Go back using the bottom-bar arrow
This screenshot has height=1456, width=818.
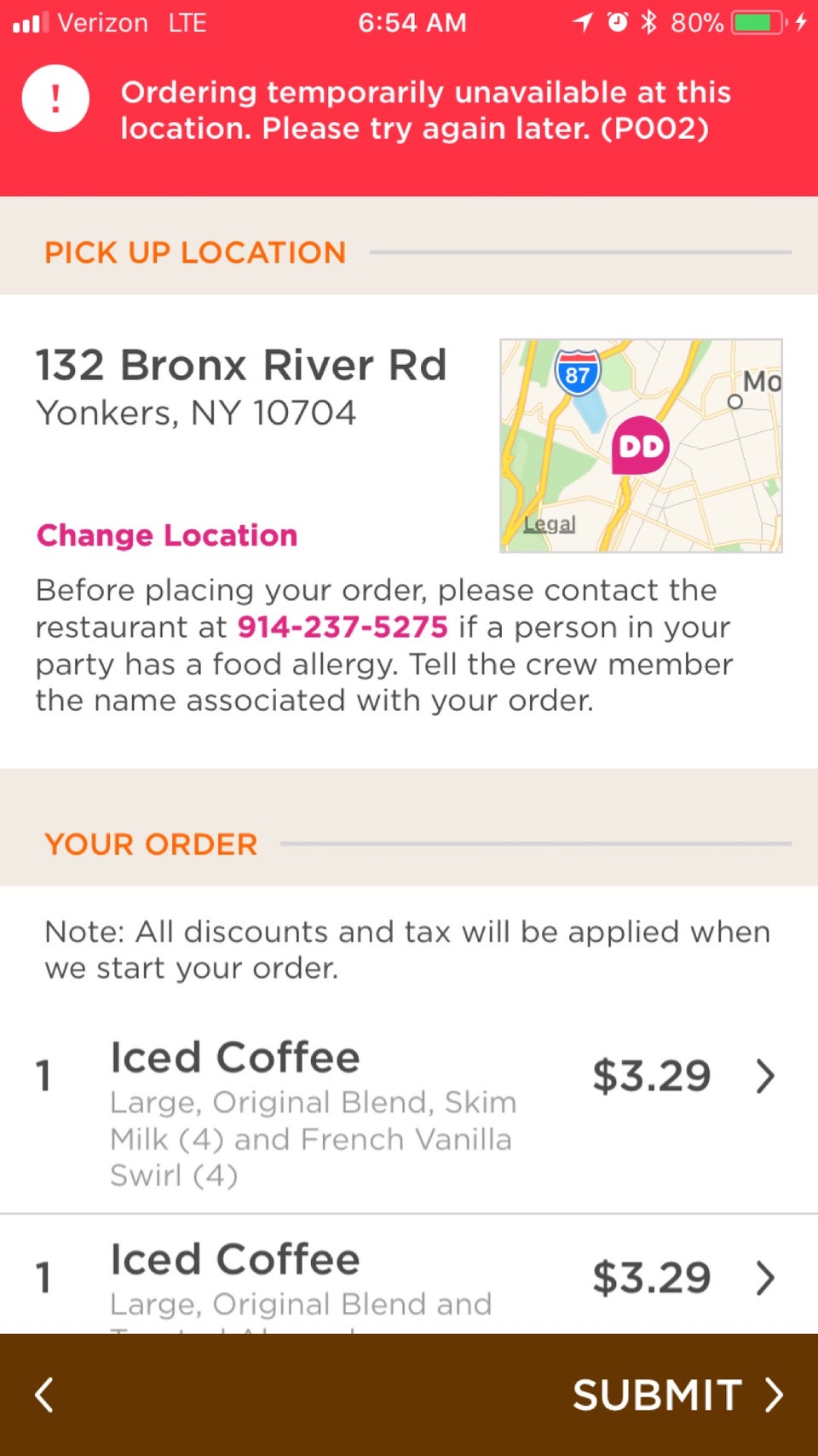(x=44, y=1395)
